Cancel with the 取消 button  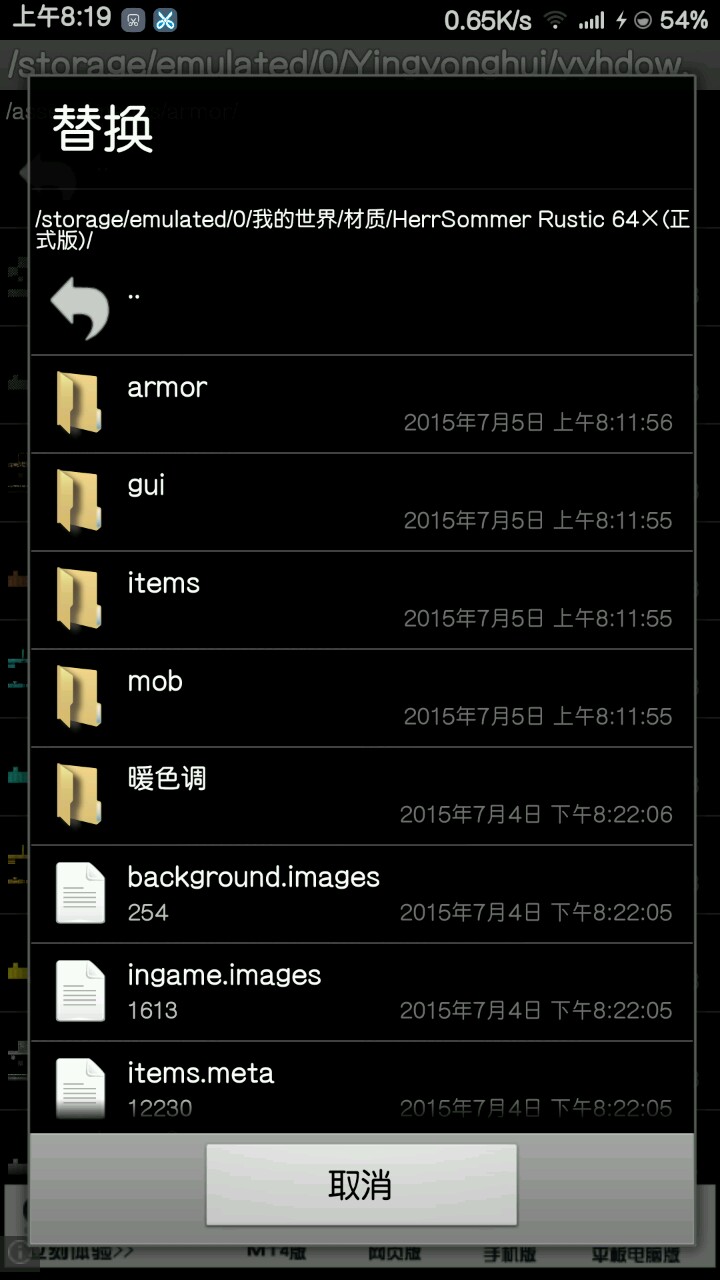tap(361, 1185)
